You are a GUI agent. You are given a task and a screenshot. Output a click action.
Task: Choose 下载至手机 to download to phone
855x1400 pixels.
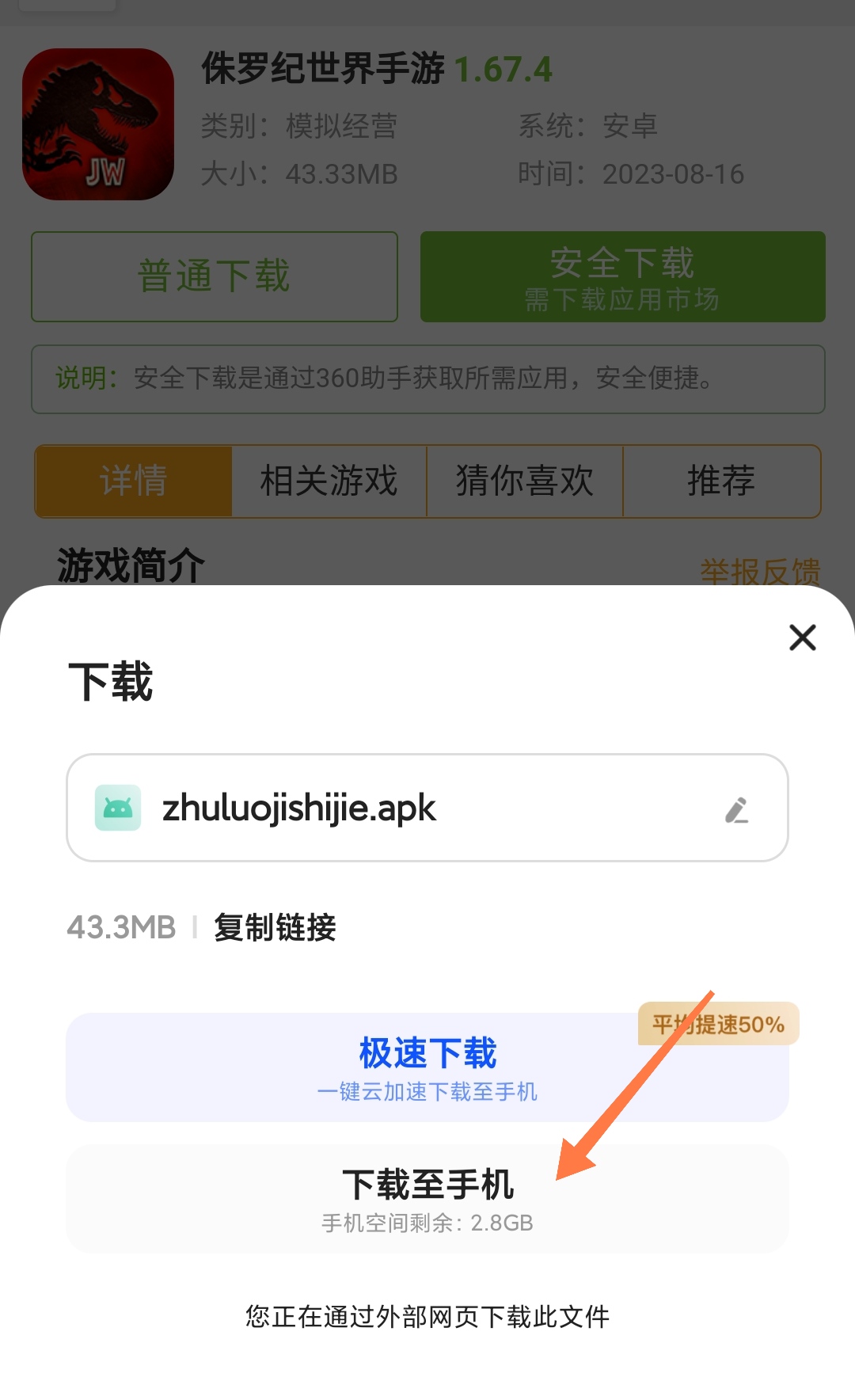tap(427, 1198)
